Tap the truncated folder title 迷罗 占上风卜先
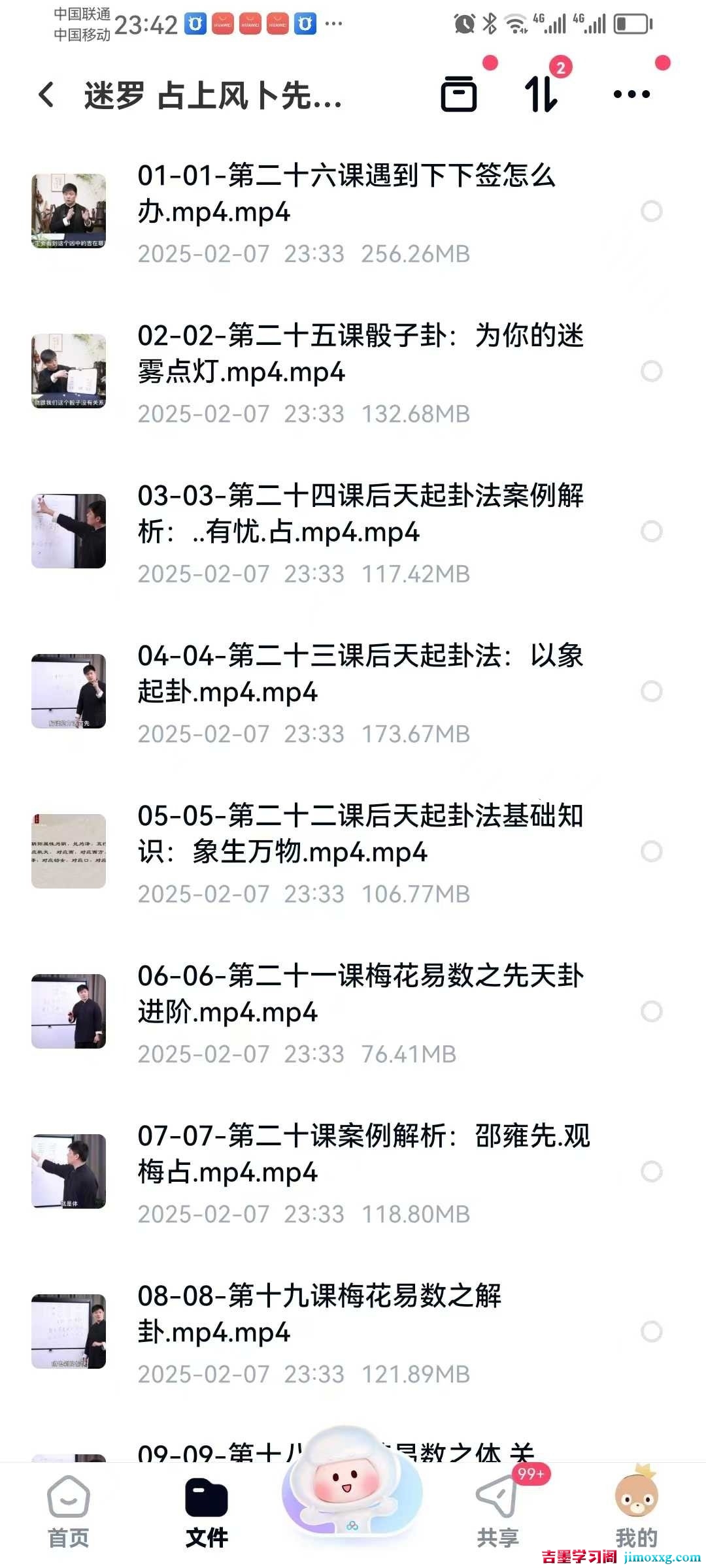 pyautogui.click(x=216, y=95)
